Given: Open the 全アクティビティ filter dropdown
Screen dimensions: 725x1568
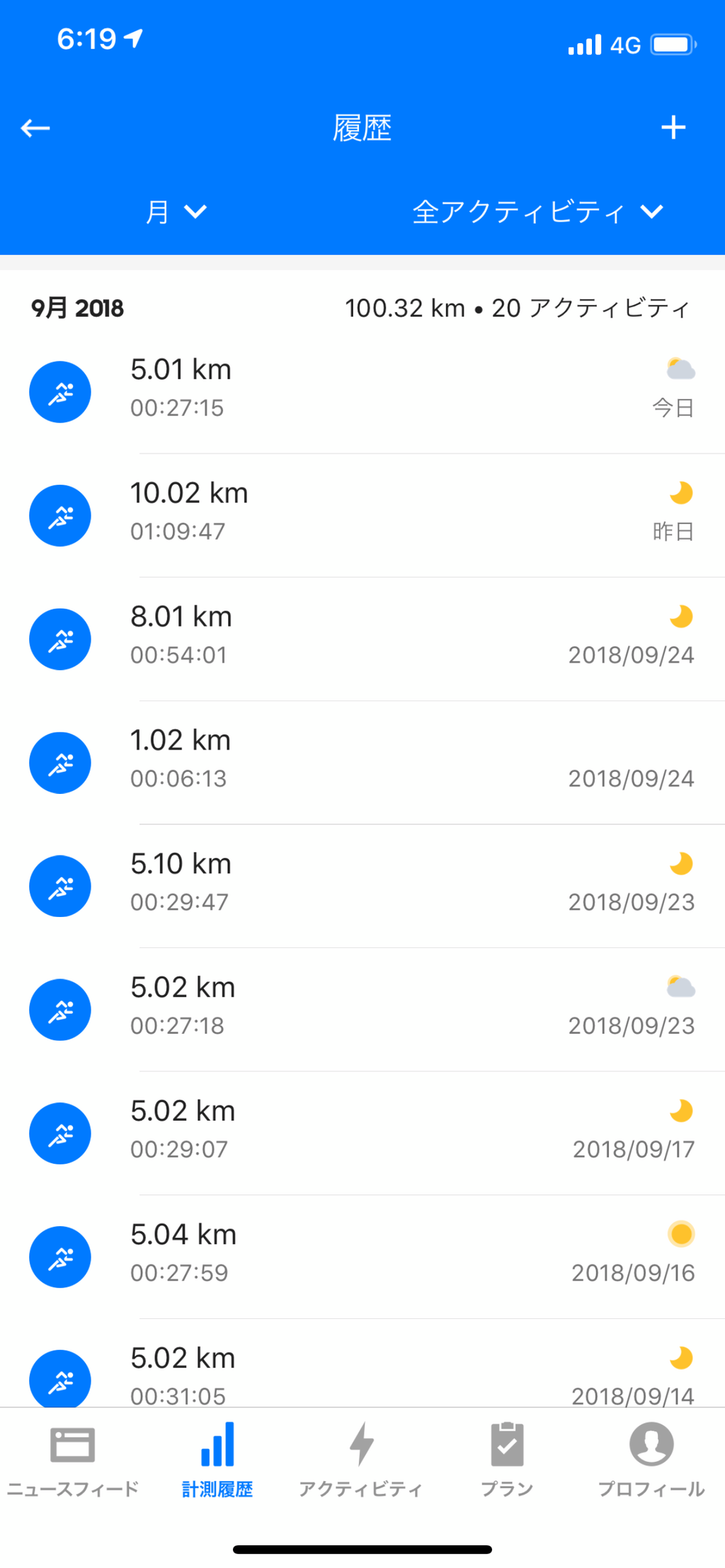Looking at the screenshot, I should [x=537, y=212].
